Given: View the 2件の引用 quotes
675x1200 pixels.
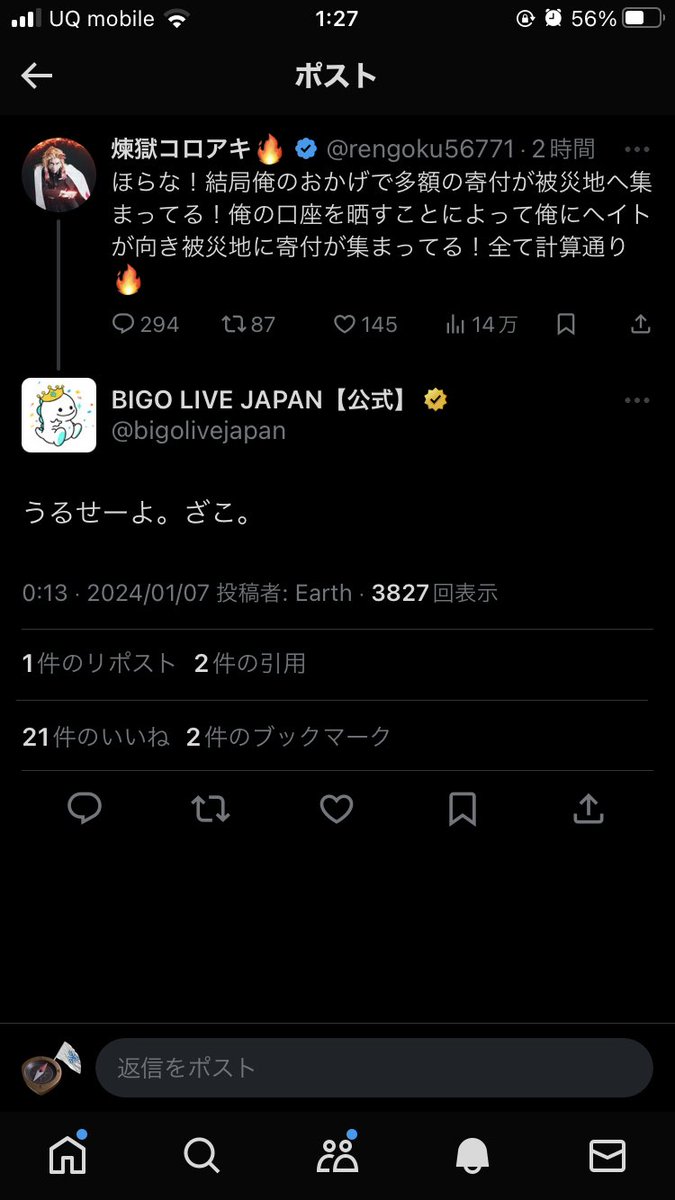Looking at the screenshot, I should pos(250,663).
